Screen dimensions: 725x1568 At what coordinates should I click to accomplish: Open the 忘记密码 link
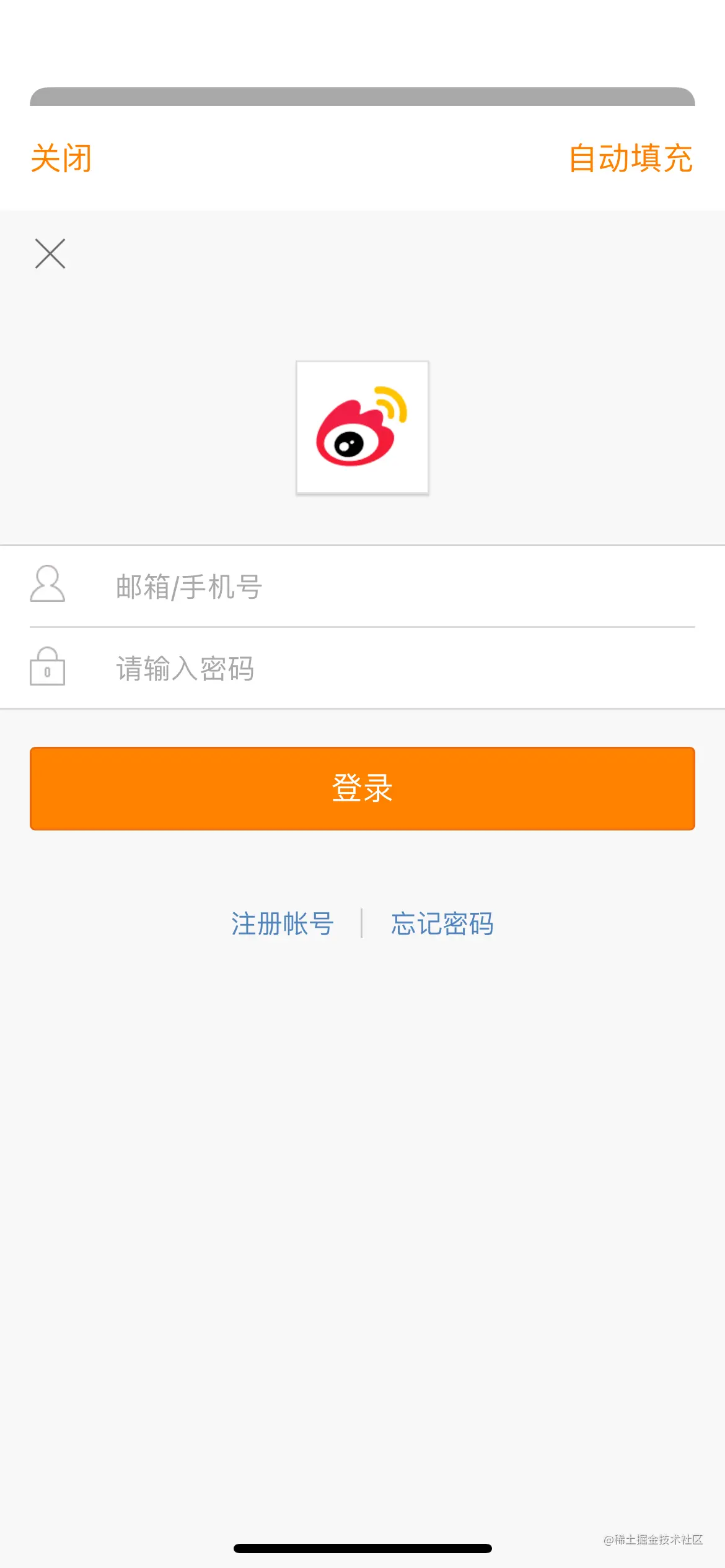(x=442, y=923)
